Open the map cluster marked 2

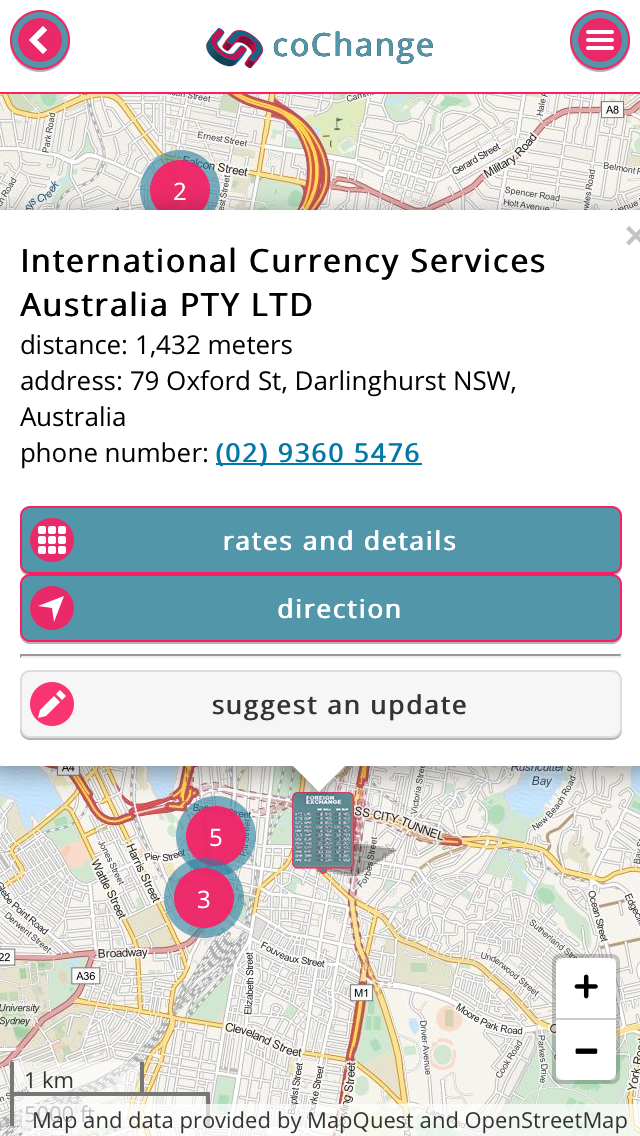179,191
